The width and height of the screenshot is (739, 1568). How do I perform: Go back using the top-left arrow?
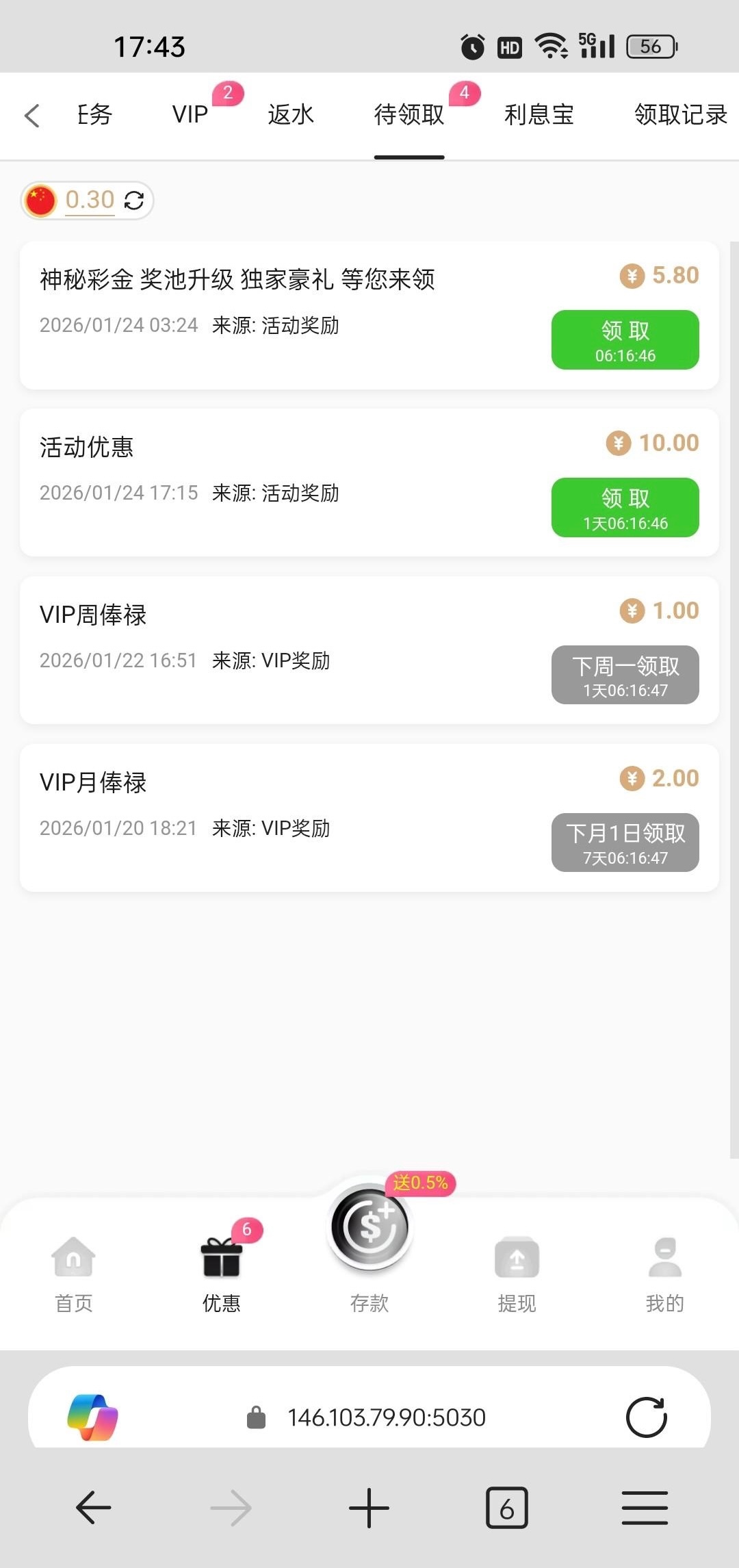32,115
